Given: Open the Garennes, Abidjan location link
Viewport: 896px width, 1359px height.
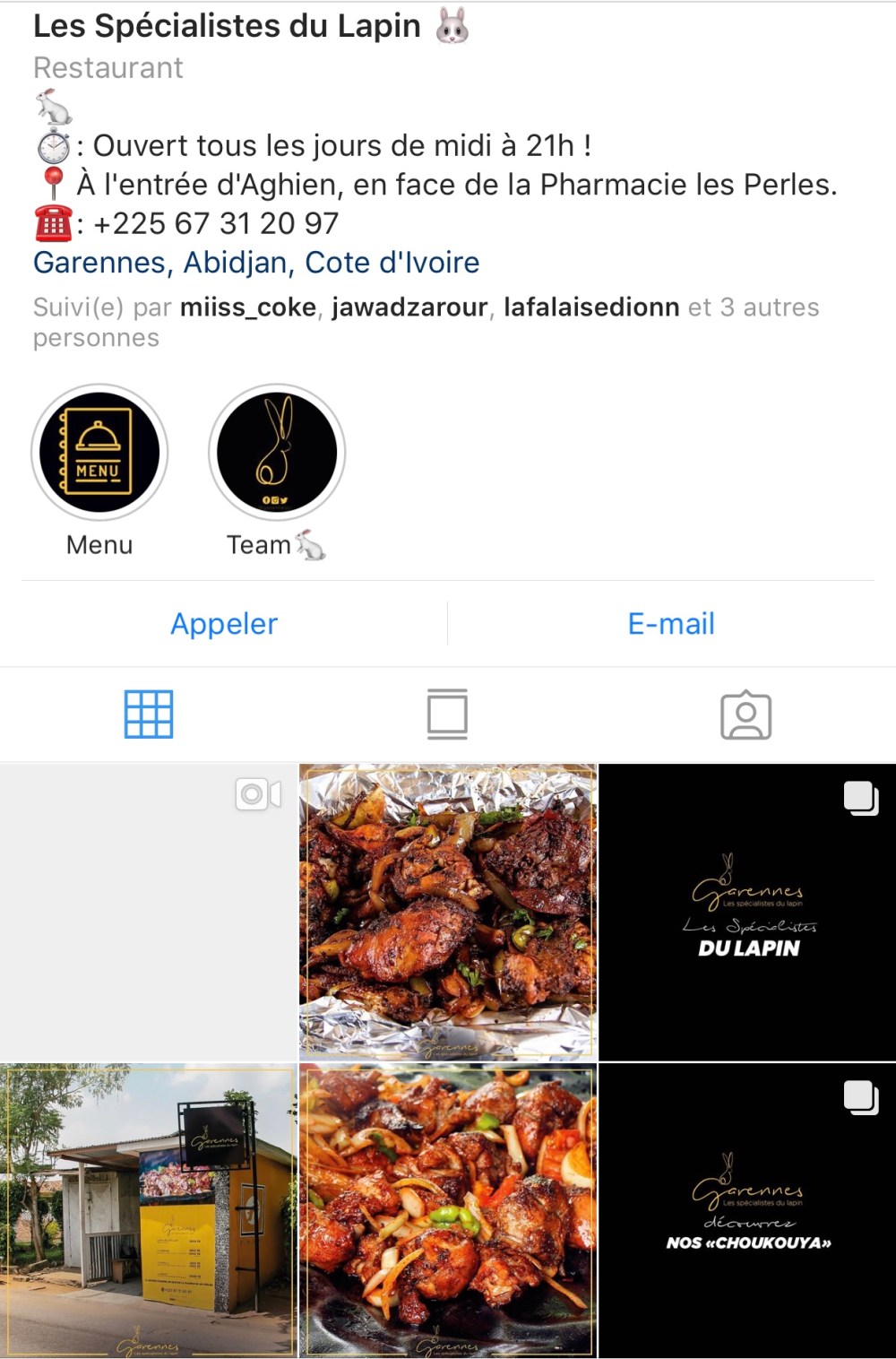Looking at the screenshot, I should (x=256, y=263).
